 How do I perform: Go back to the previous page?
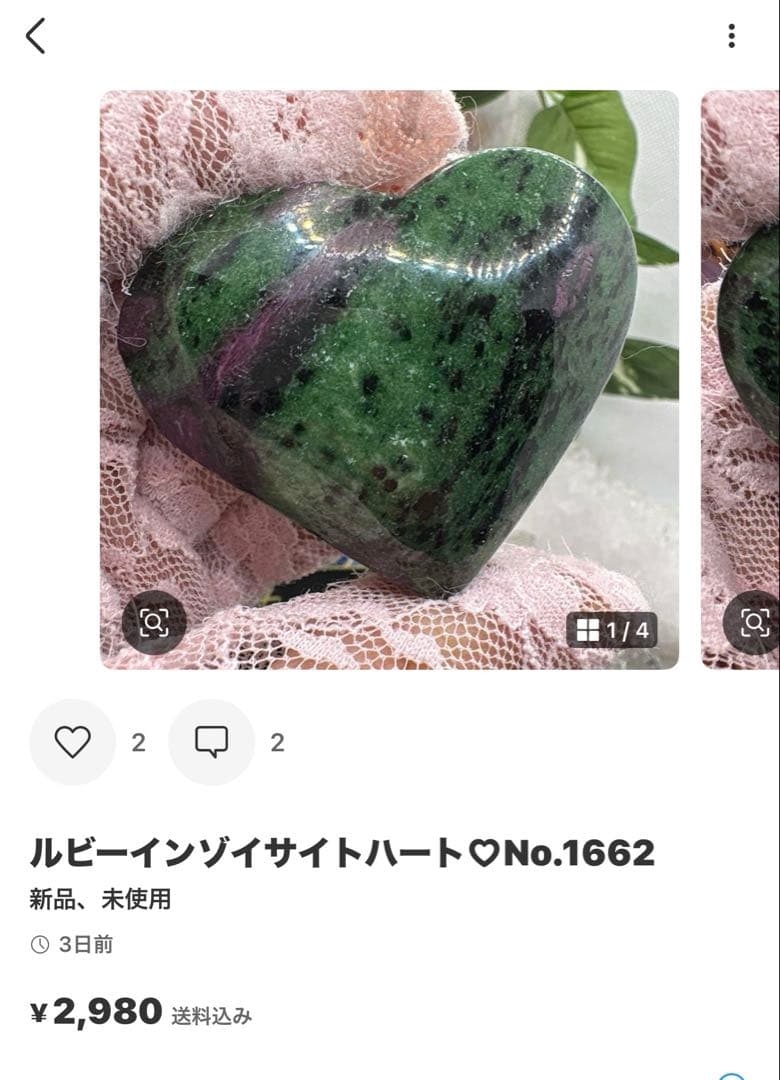36,37
